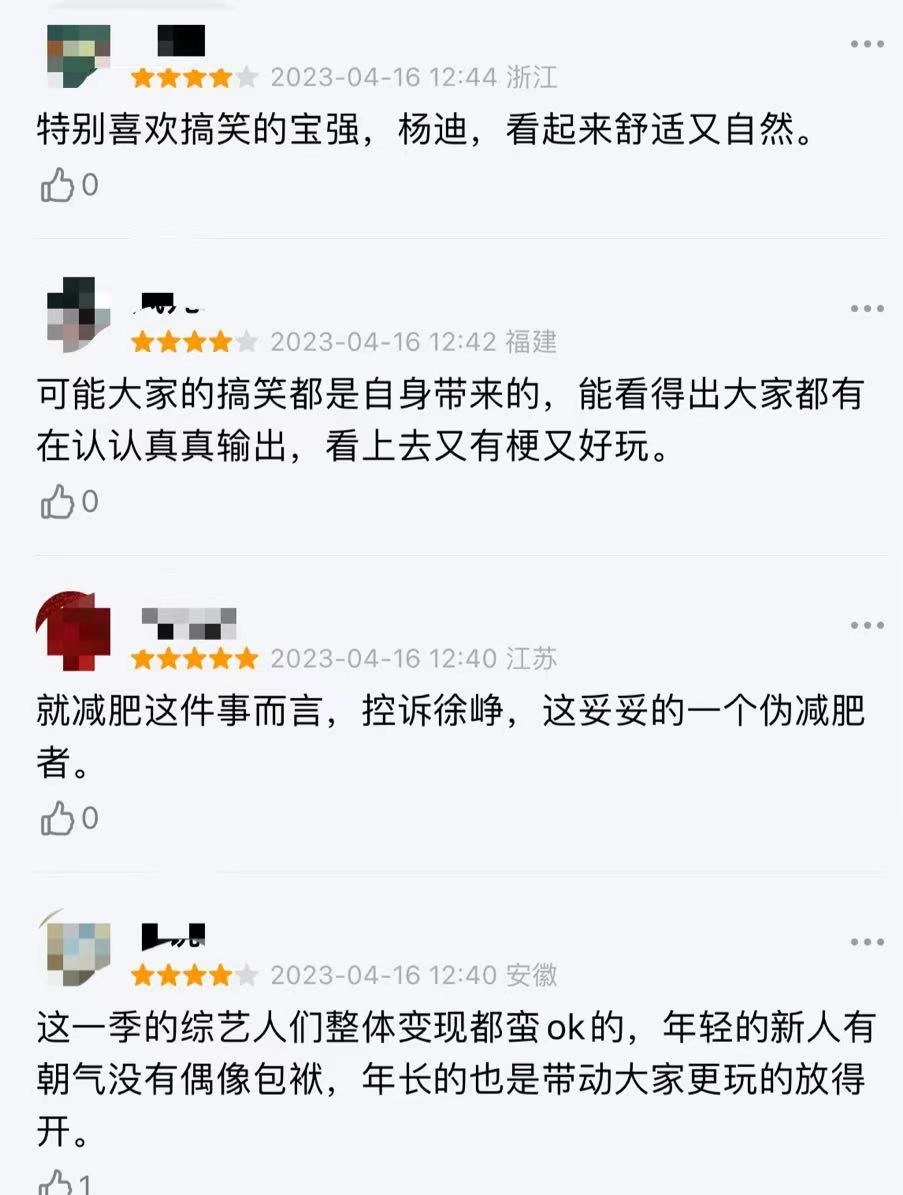
Task: Like the Anhui review about this season
Action: 58,1184
